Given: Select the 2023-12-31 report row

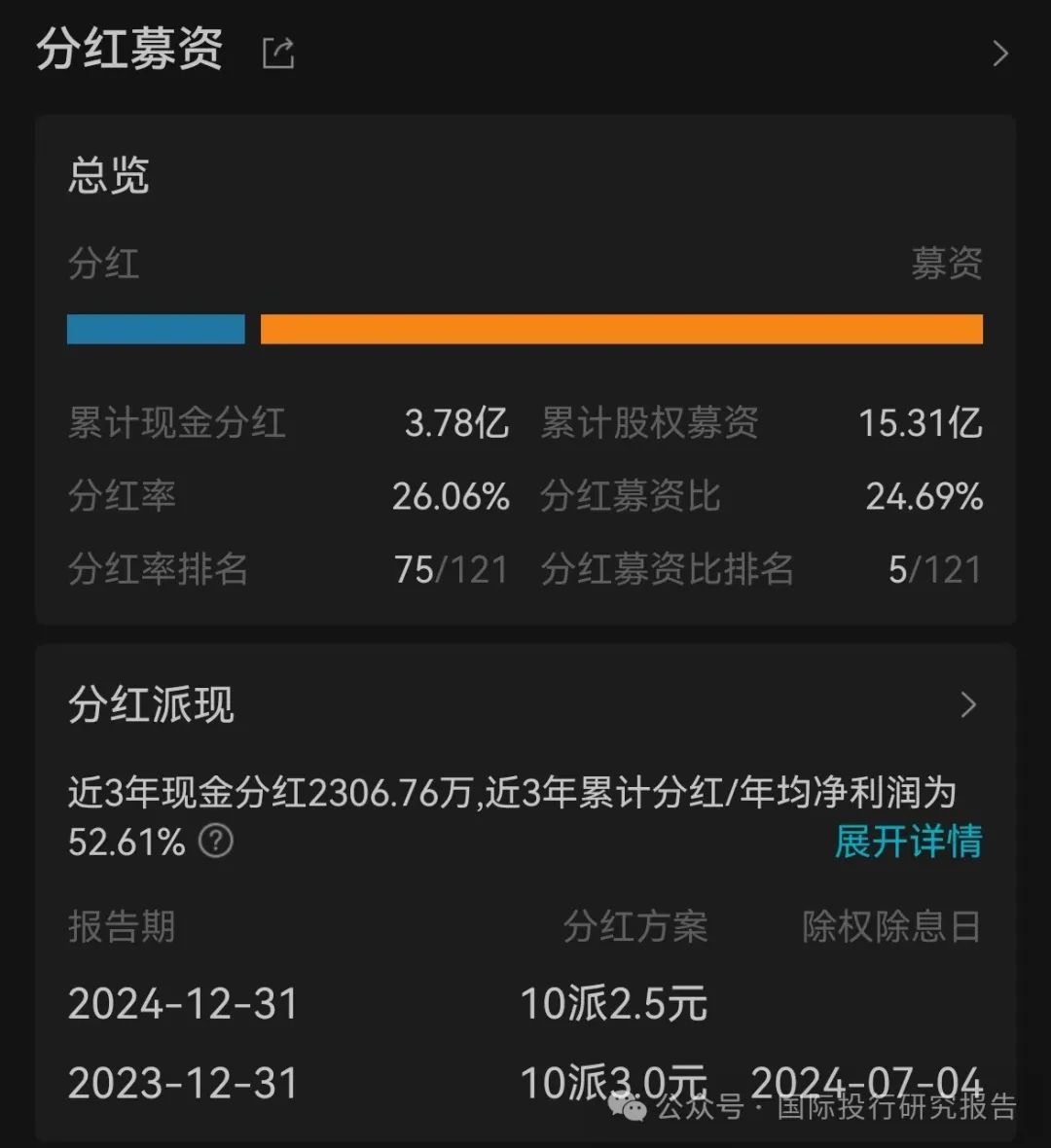Looking at the screenshot, I should click(185, 1080).
